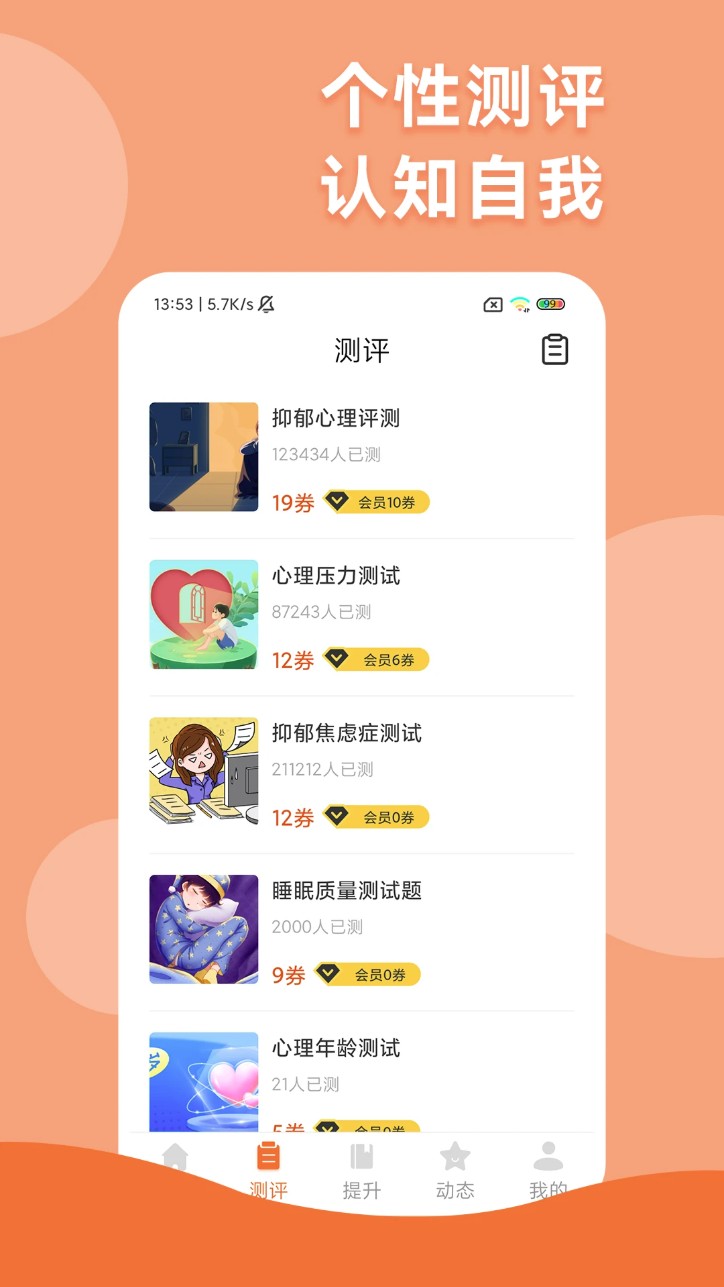Open 我的 via the person icon
724x1287 pixels.
(548, 1157)
